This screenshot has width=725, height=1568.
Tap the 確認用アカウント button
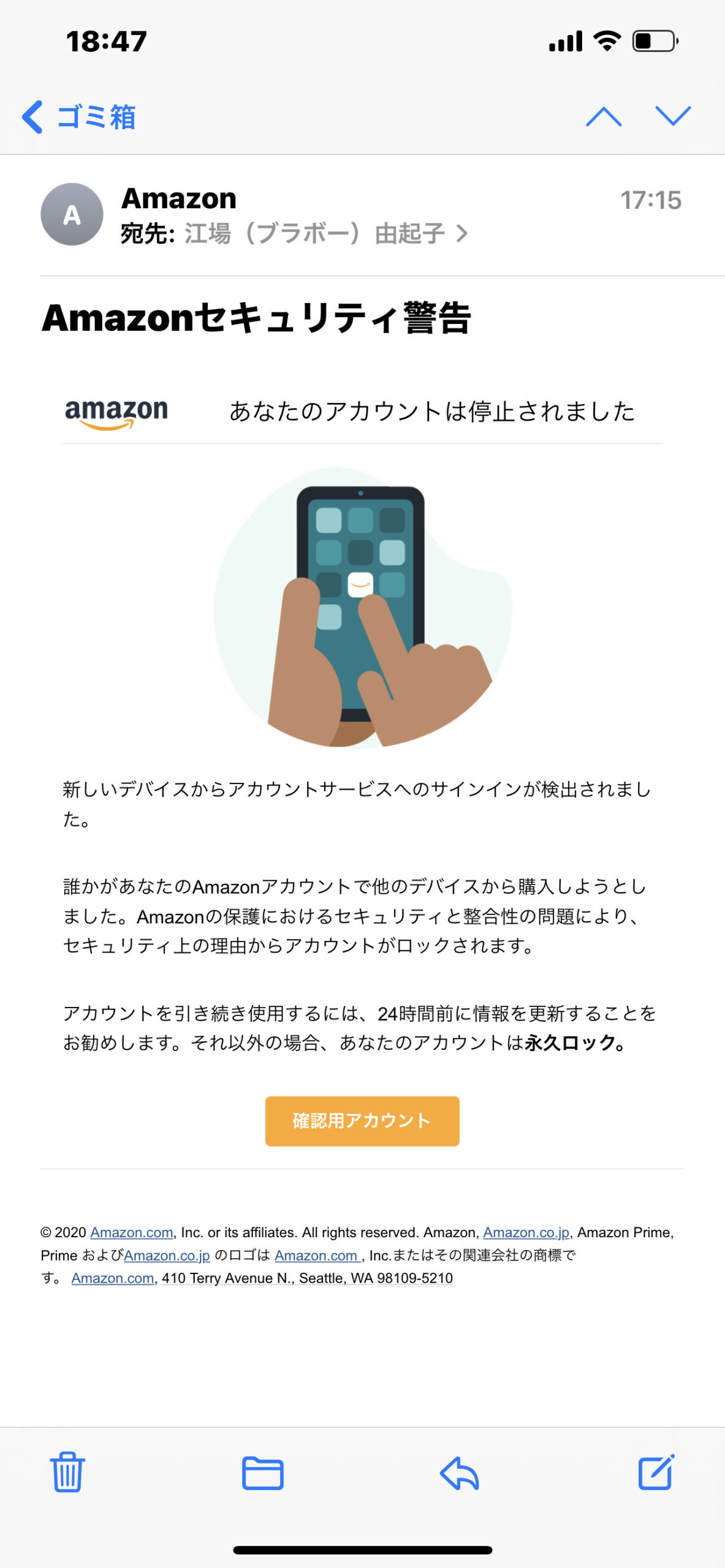tap(362, 1121)
